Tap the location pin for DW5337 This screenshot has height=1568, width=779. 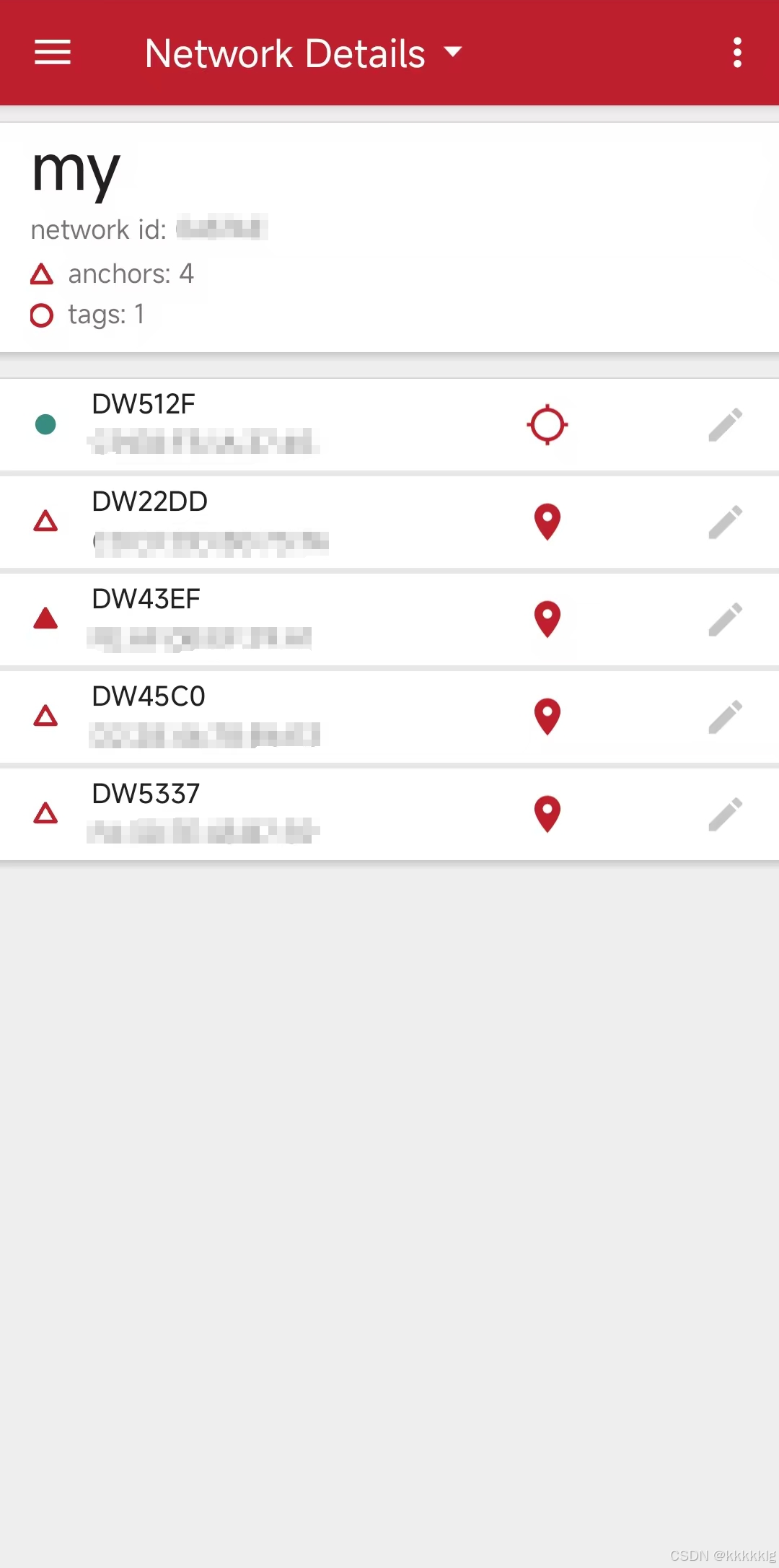[547, 813]
